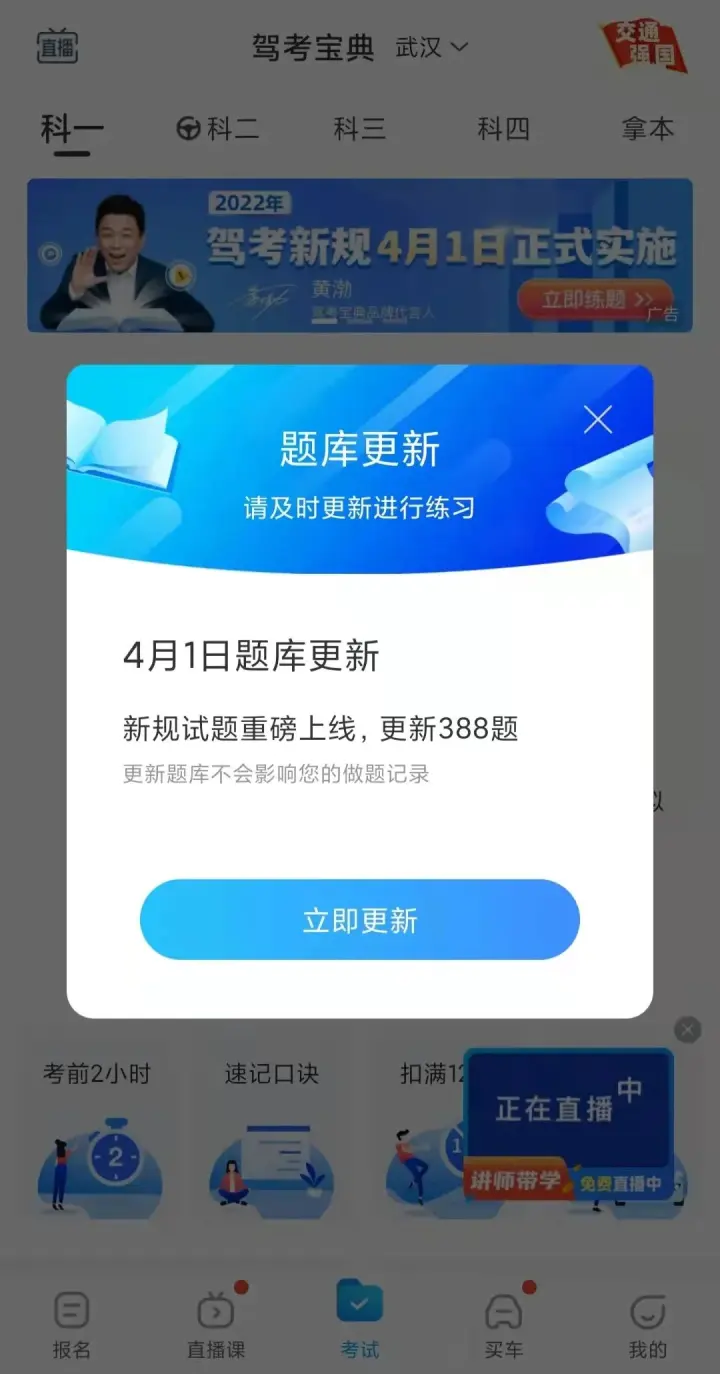This screenshot has width=720, height=1374.
Task: Switch to the 拿本 tab
Action: tap(647, 129)
